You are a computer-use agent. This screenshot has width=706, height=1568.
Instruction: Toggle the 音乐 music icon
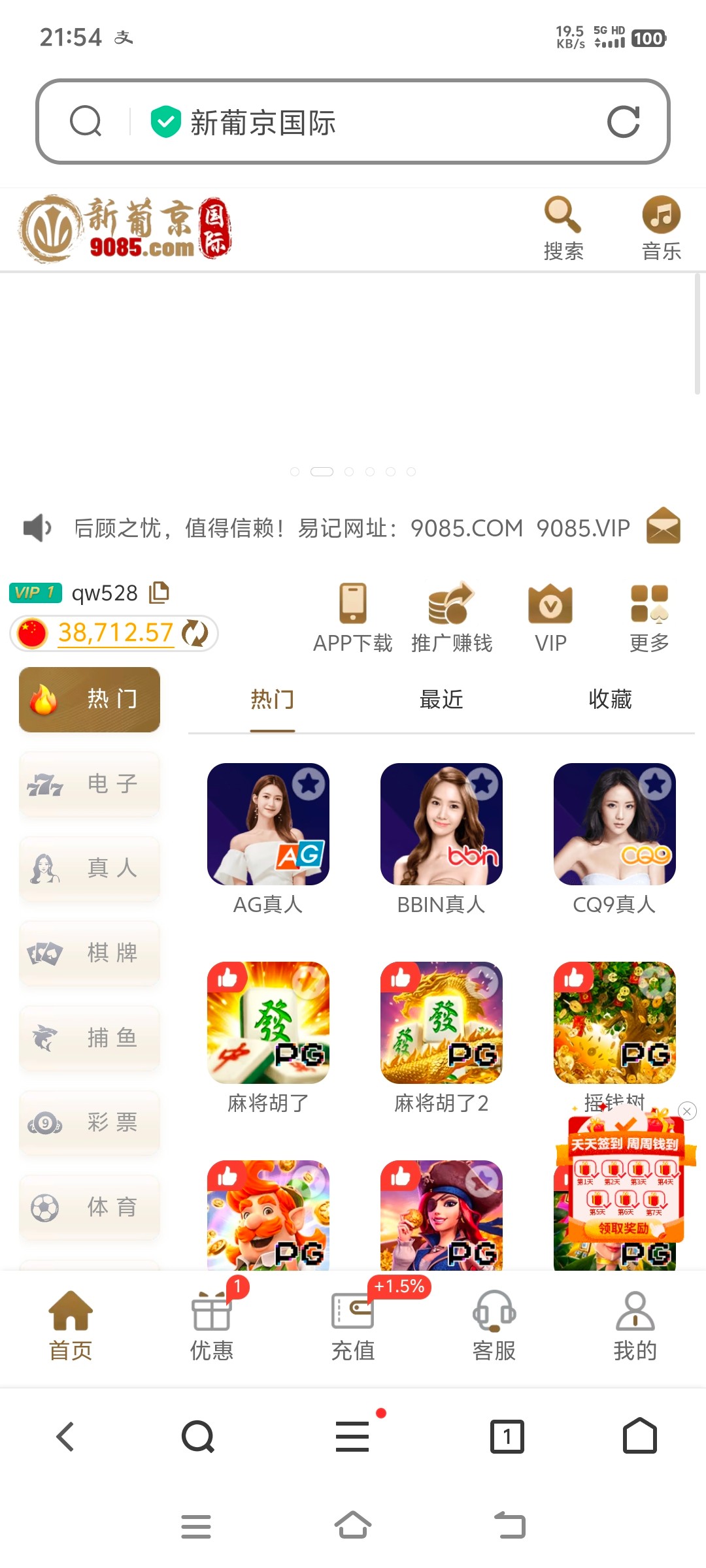pos(661,227)
